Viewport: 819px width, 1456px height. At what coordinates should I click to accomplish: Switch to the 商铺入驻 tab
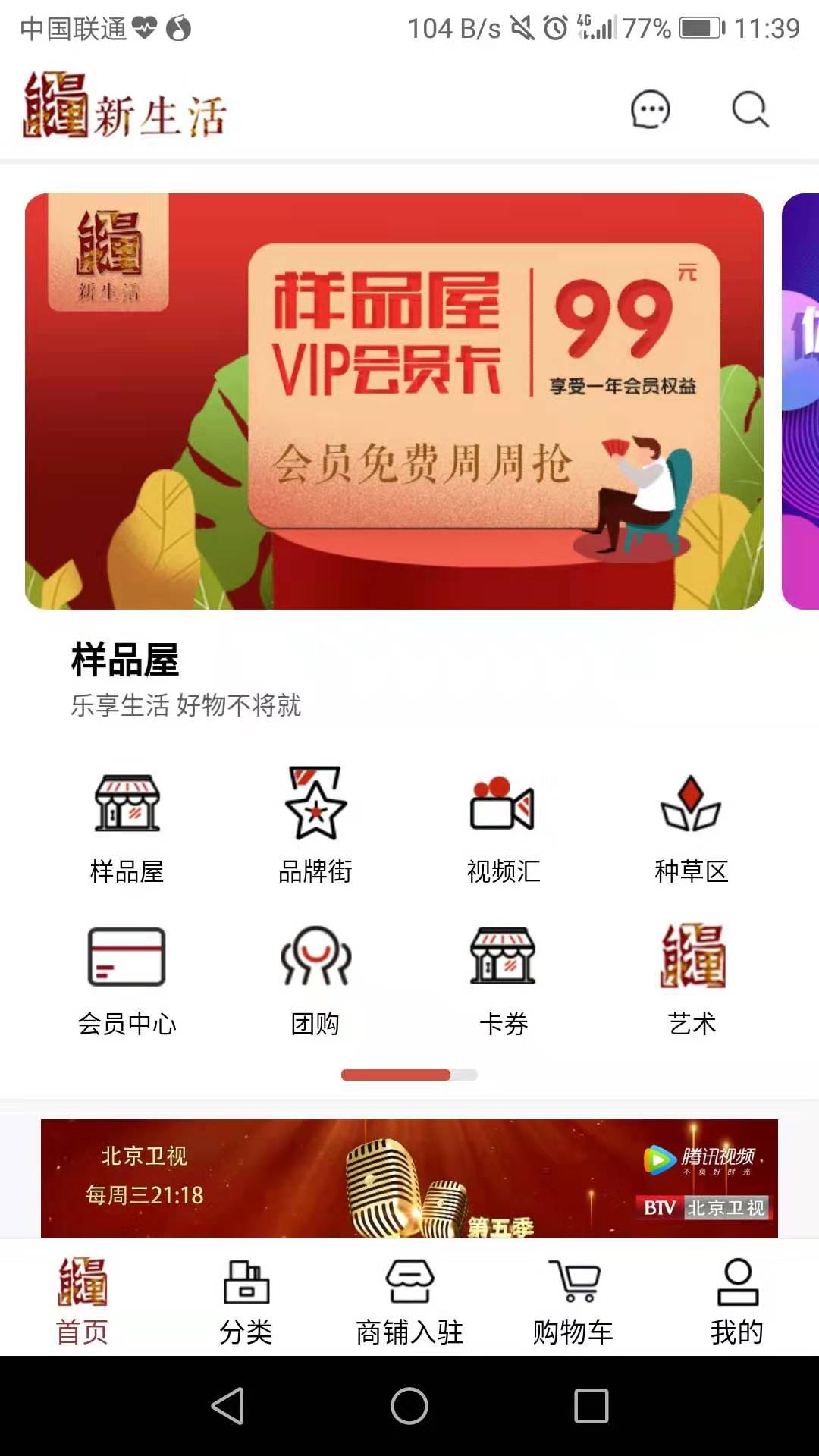(409, 1300)
